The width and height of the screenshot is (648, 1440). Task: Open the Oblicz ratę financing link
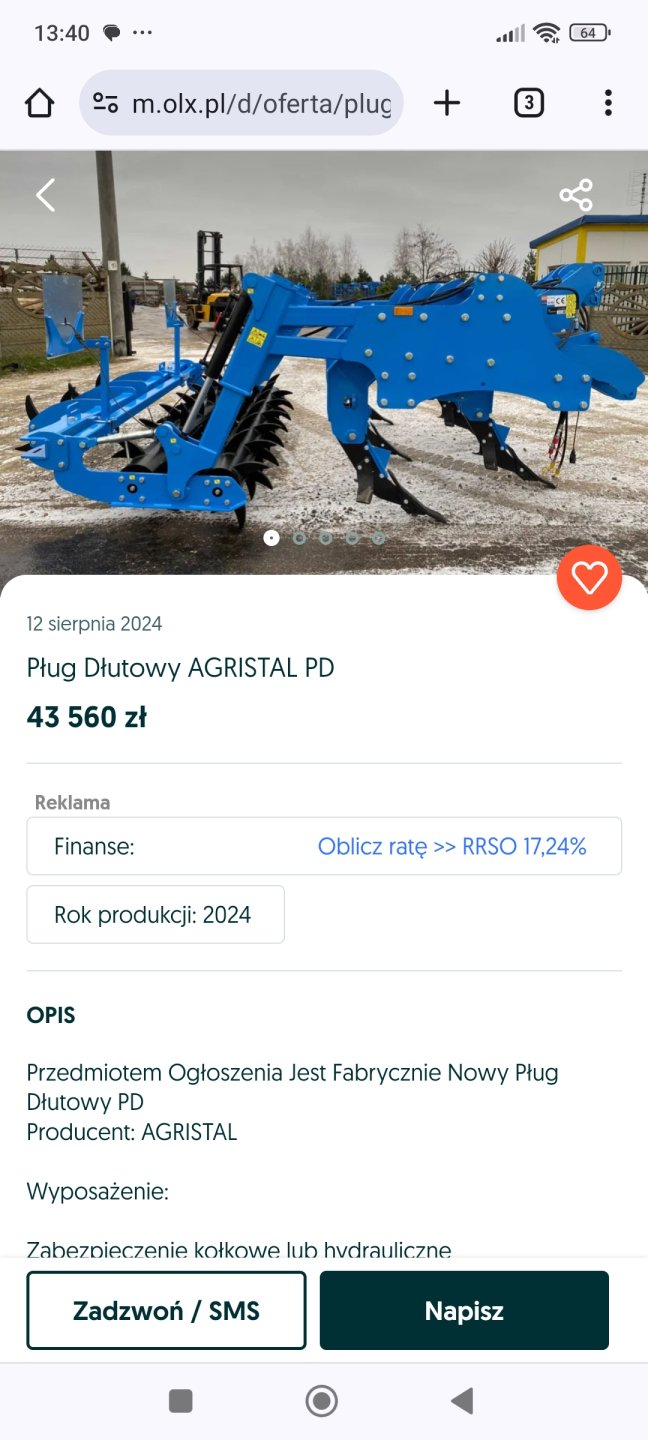pos(452,847)
